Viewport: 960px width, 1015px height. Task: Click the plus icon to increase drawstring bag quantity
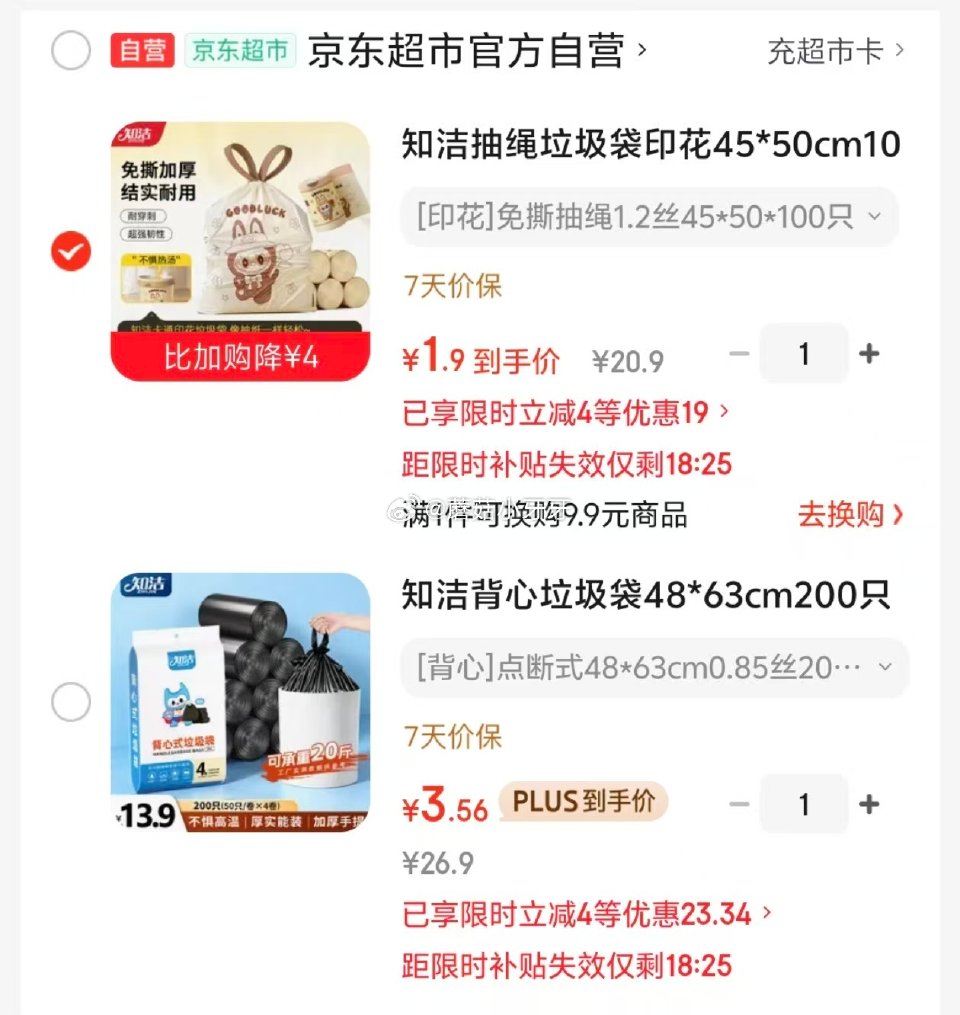(869, 354)
